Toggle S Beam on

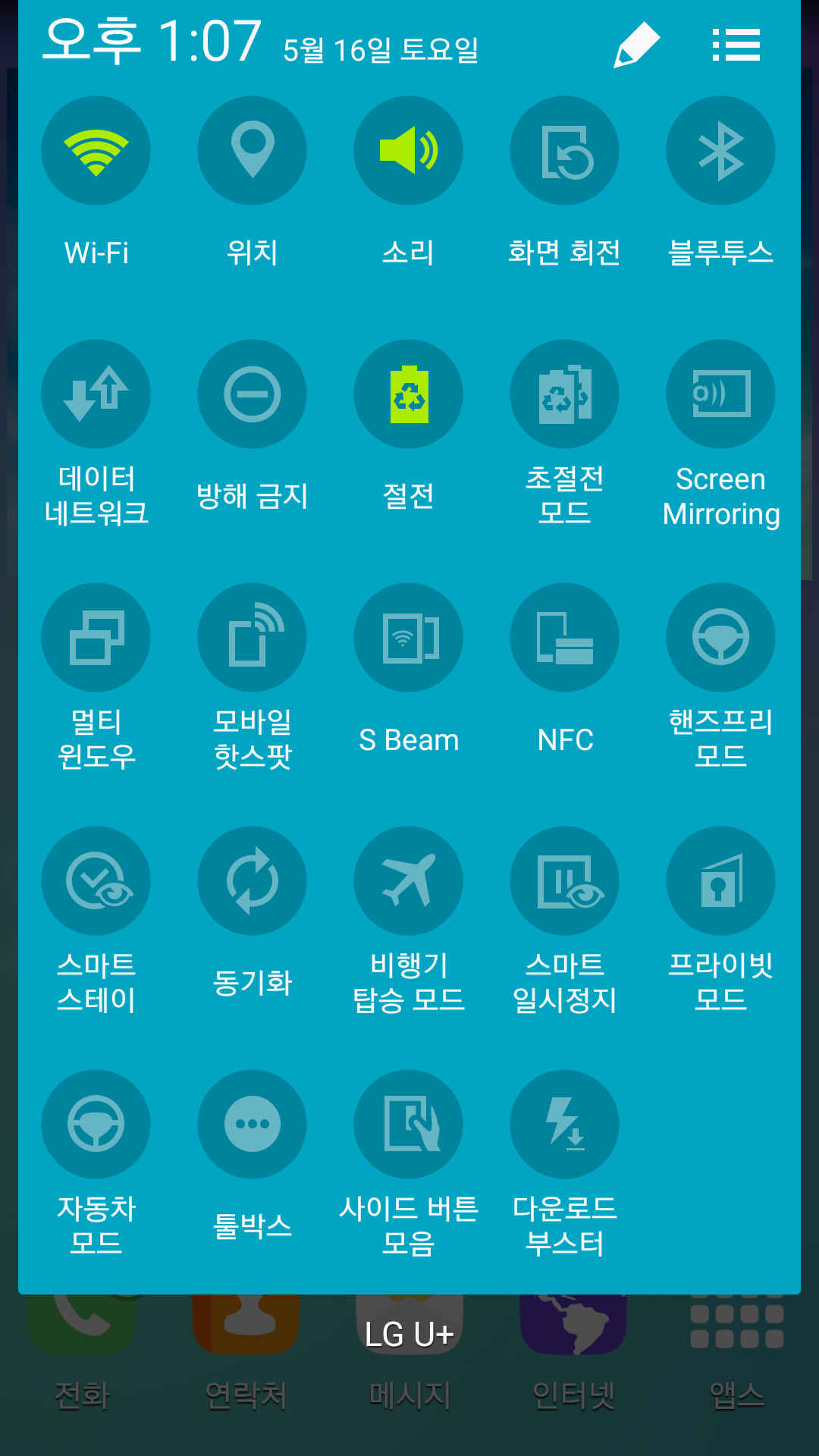[x=409, y=638]
